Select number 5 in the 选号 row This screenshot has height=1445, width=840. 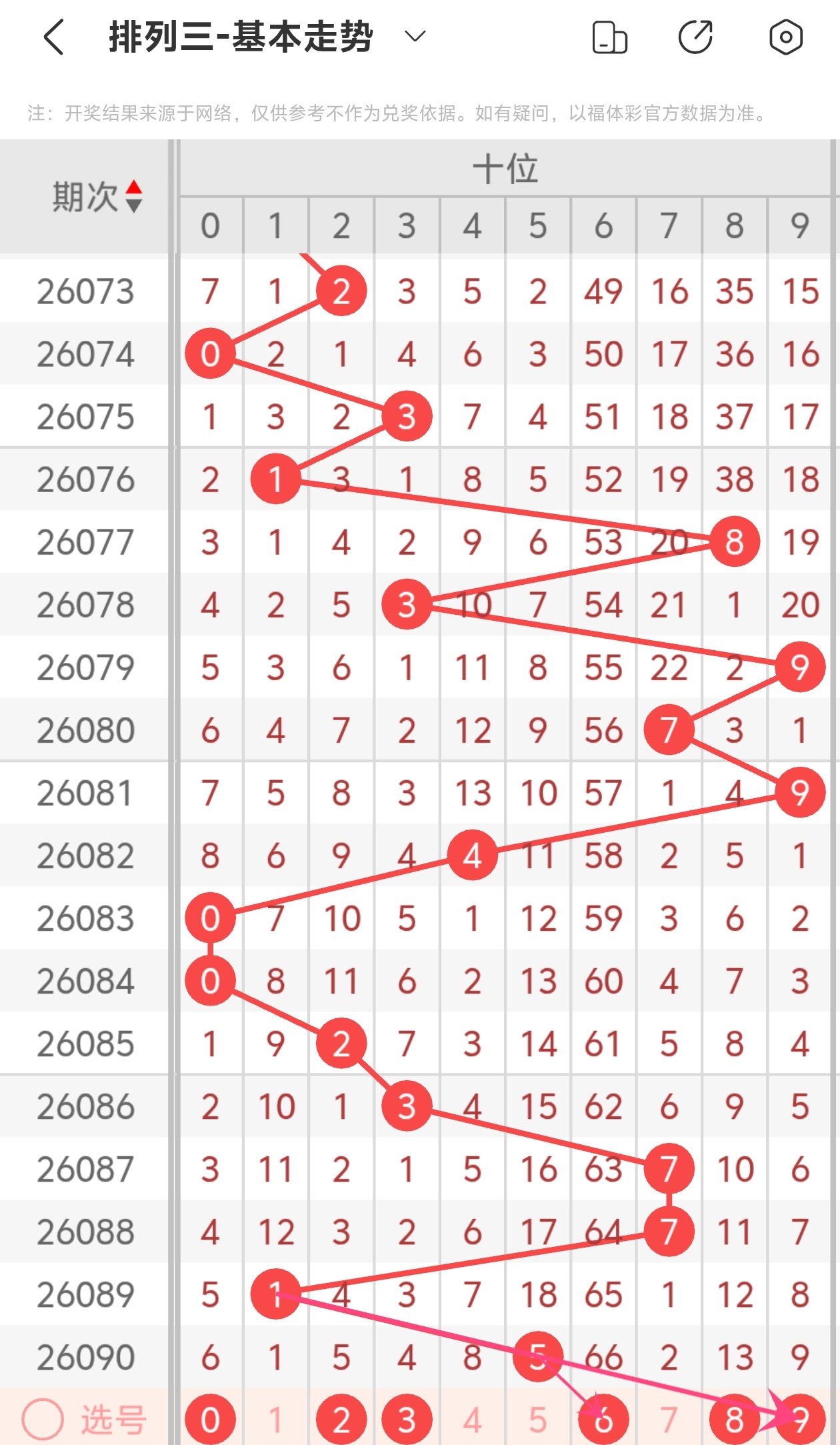pyautogui.click(x=537, y=1420)
